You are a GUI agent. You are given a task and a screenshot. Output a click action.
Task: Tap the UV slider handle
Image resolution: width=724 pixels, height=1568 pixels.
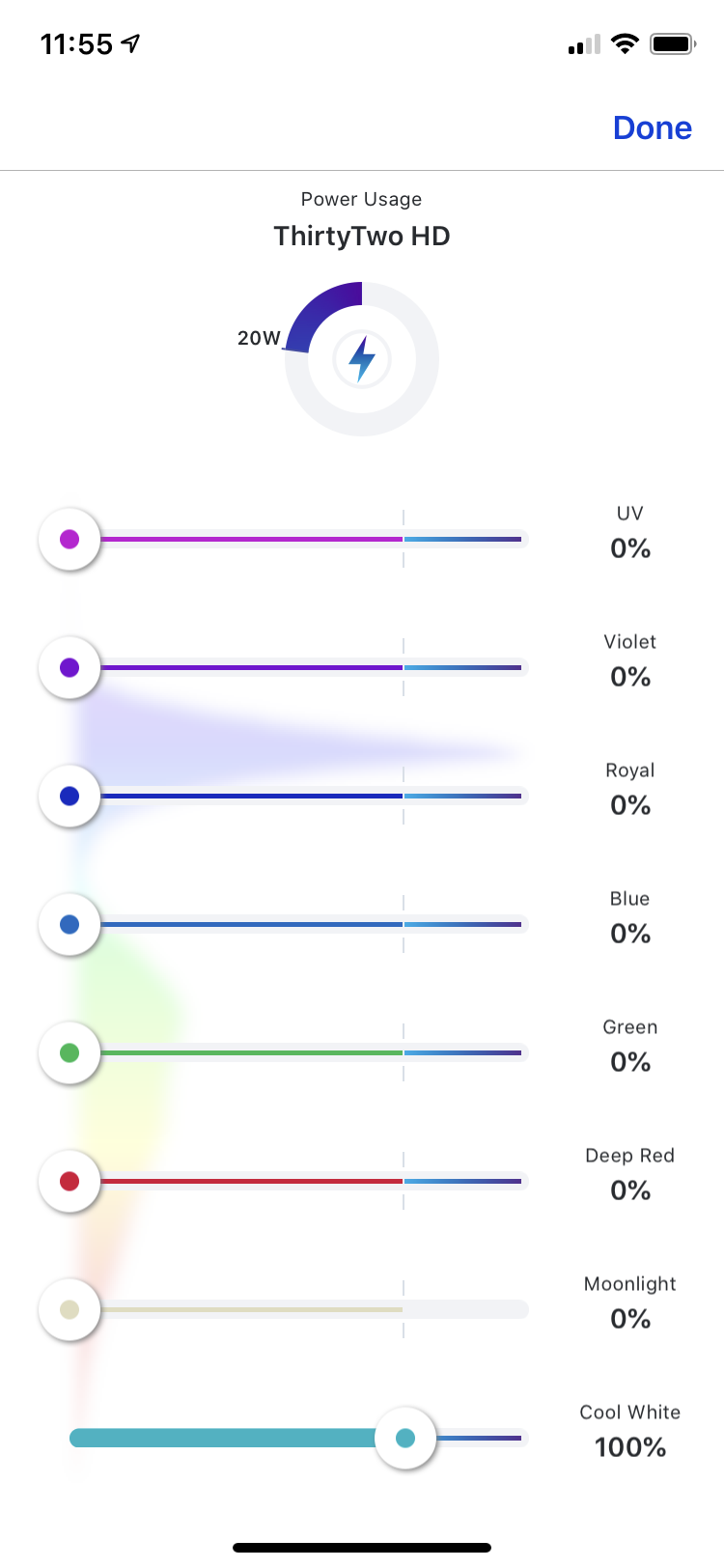pos(70,539)
